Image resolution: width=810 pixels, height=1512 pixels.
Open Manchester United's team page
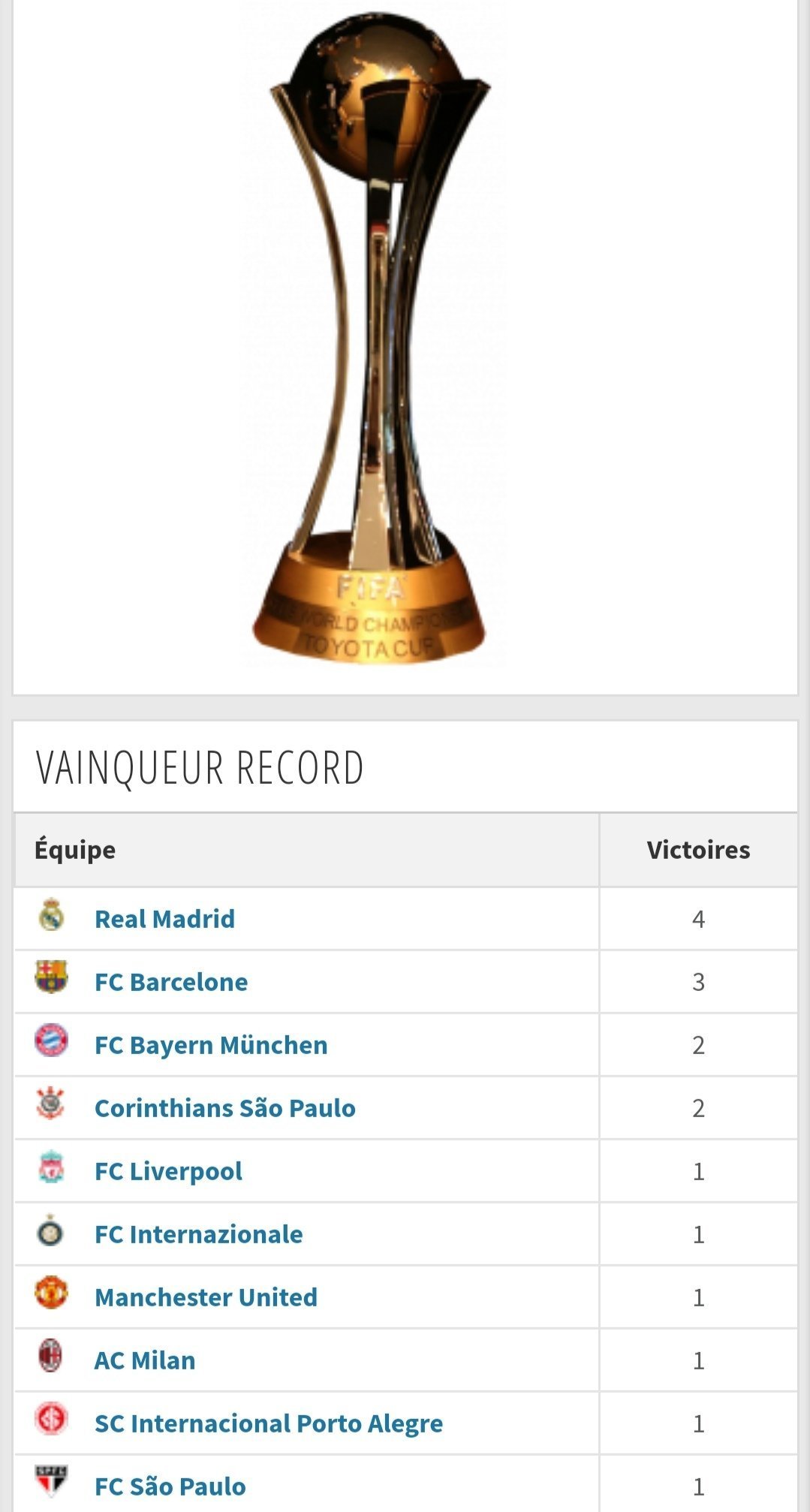(x=206, y=1297)
